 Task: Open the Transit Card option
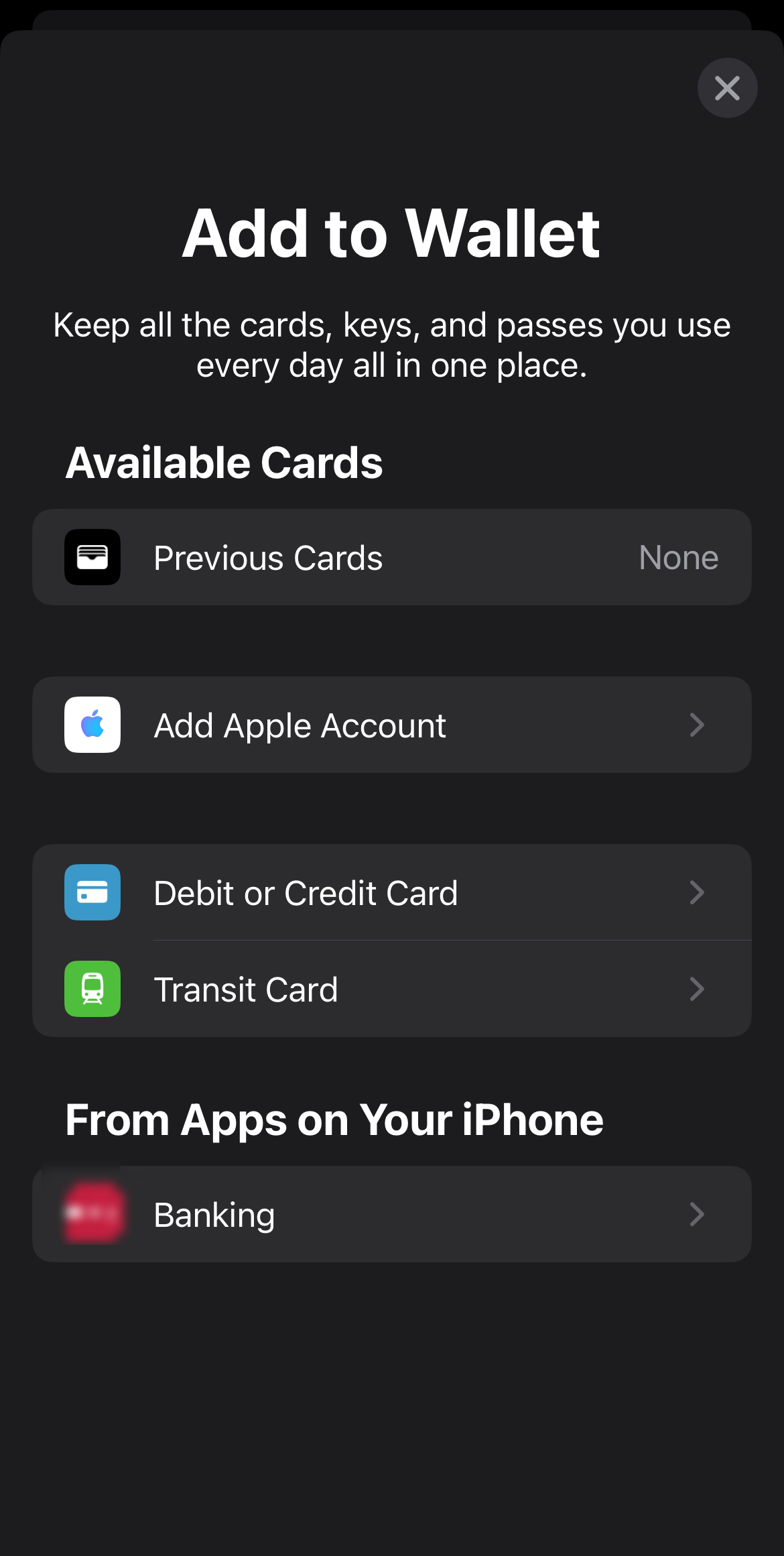391,989
